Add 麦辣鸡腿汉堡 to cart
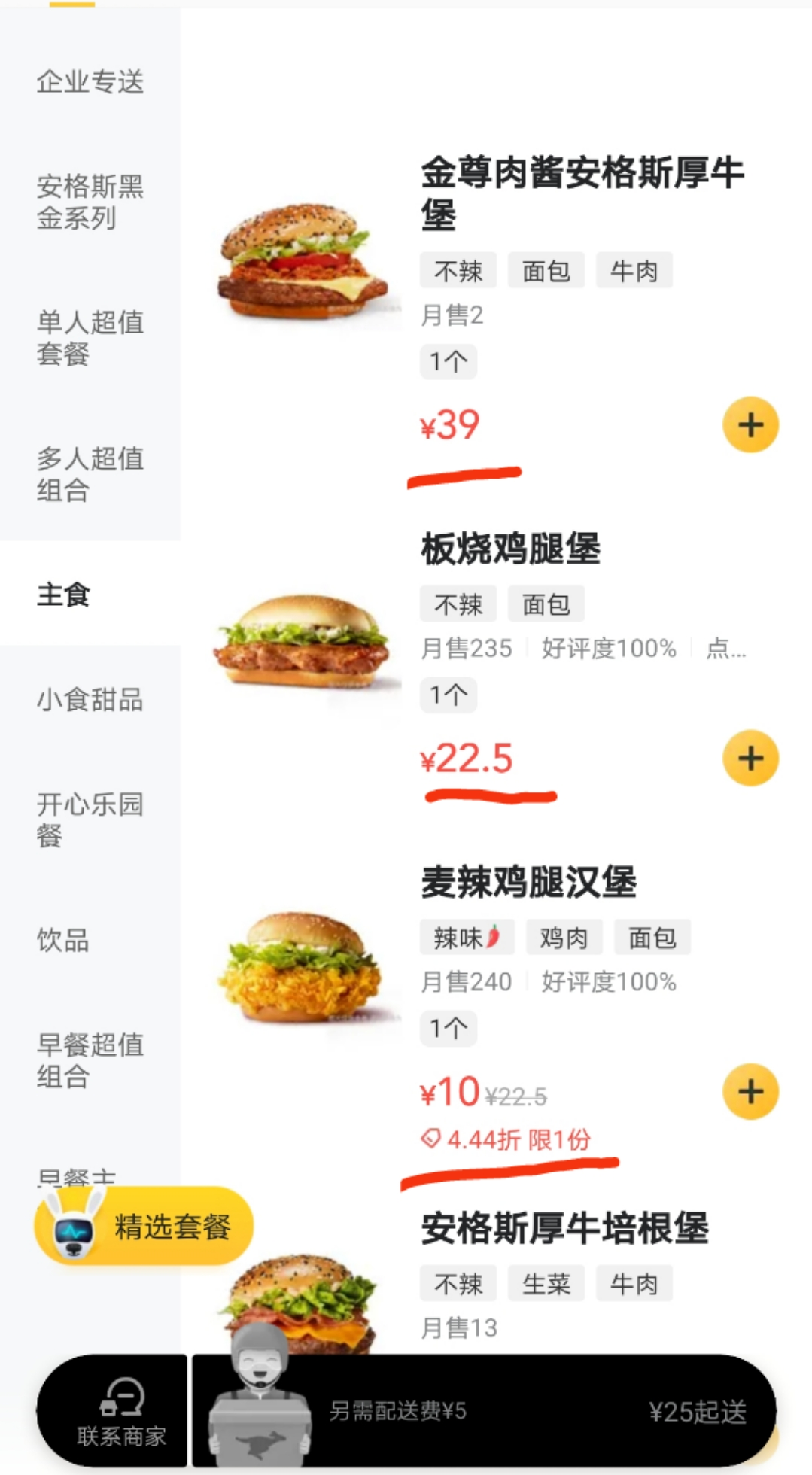The image size is (812, 1475). tap(750, 1092)
